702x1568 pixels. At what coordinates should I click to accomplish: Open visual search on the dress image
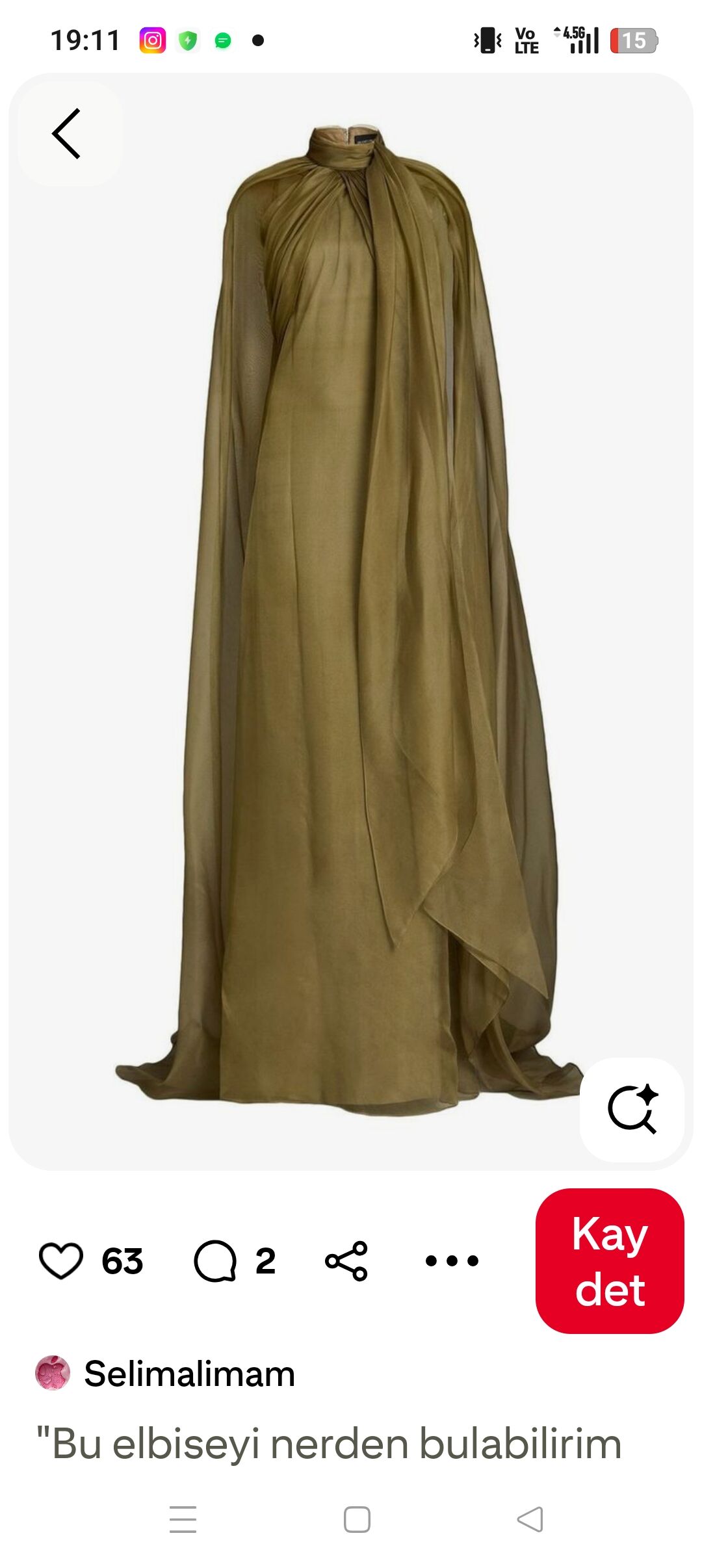pyautogui.click(x=632, y=1109)
